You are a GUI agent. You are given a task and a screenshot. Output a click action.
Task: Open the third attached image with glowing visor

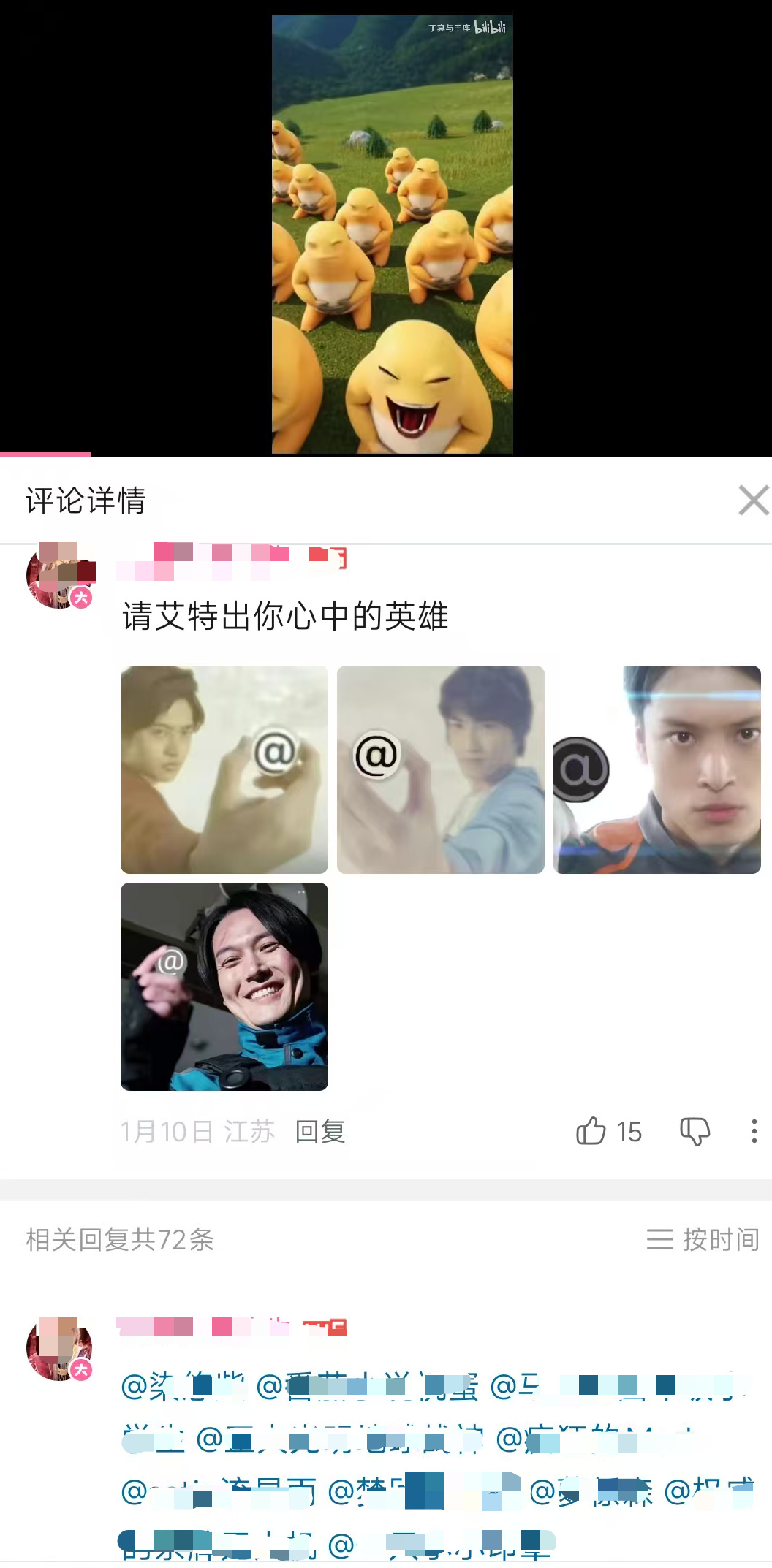(656, 769)
